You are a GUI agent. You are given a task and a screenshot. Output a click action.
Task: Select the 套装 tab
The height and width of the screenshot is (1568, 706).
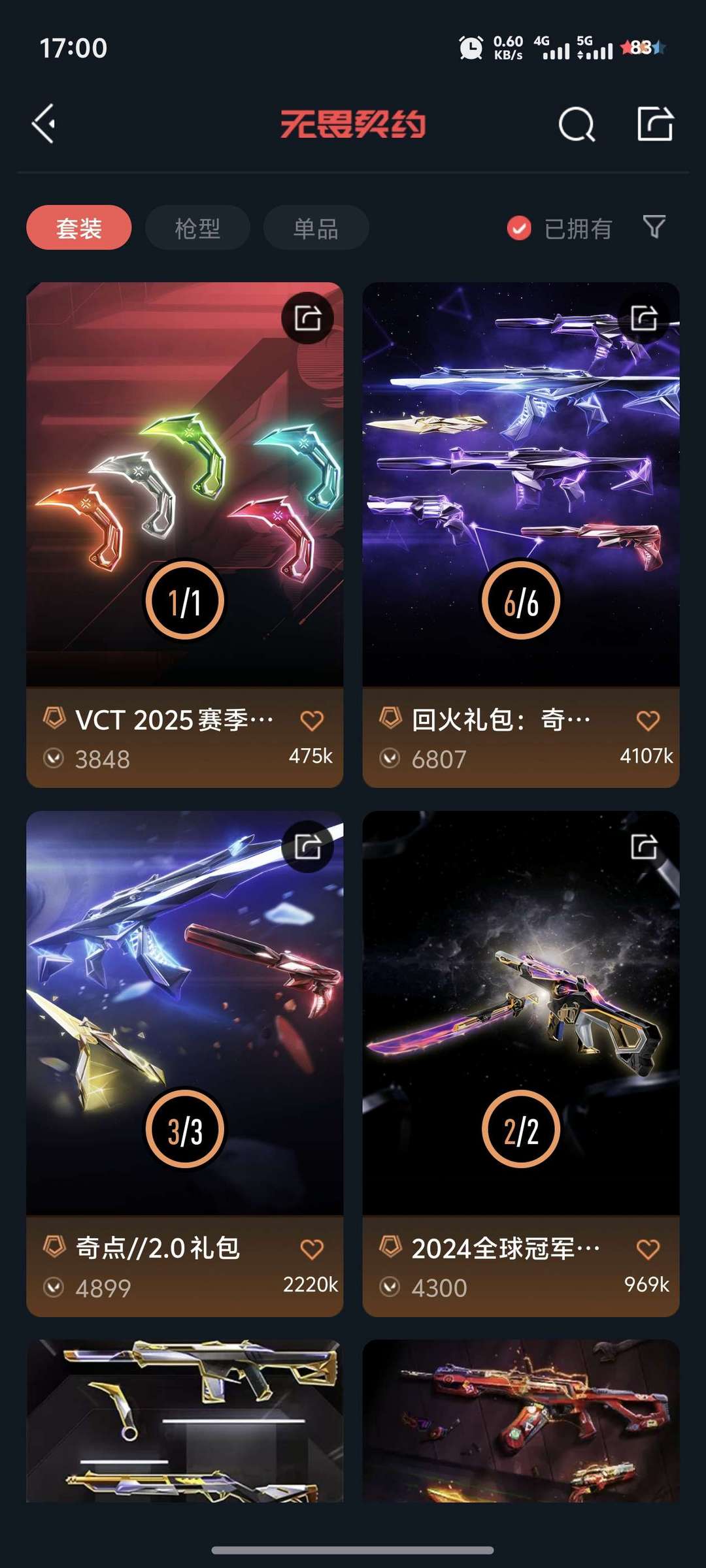(79, 228)
